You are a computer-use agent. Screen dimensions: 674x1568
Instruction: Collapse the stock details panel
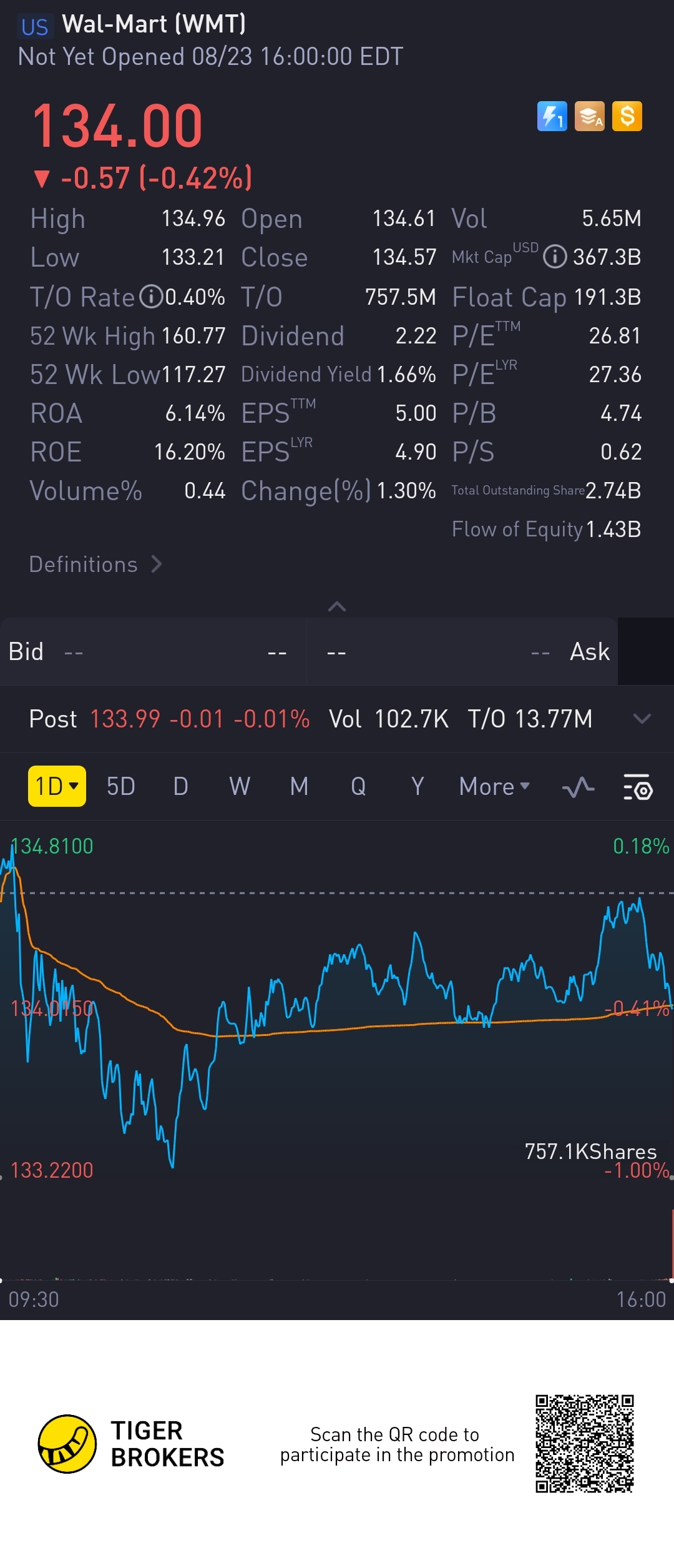click(x=337, y=606)
